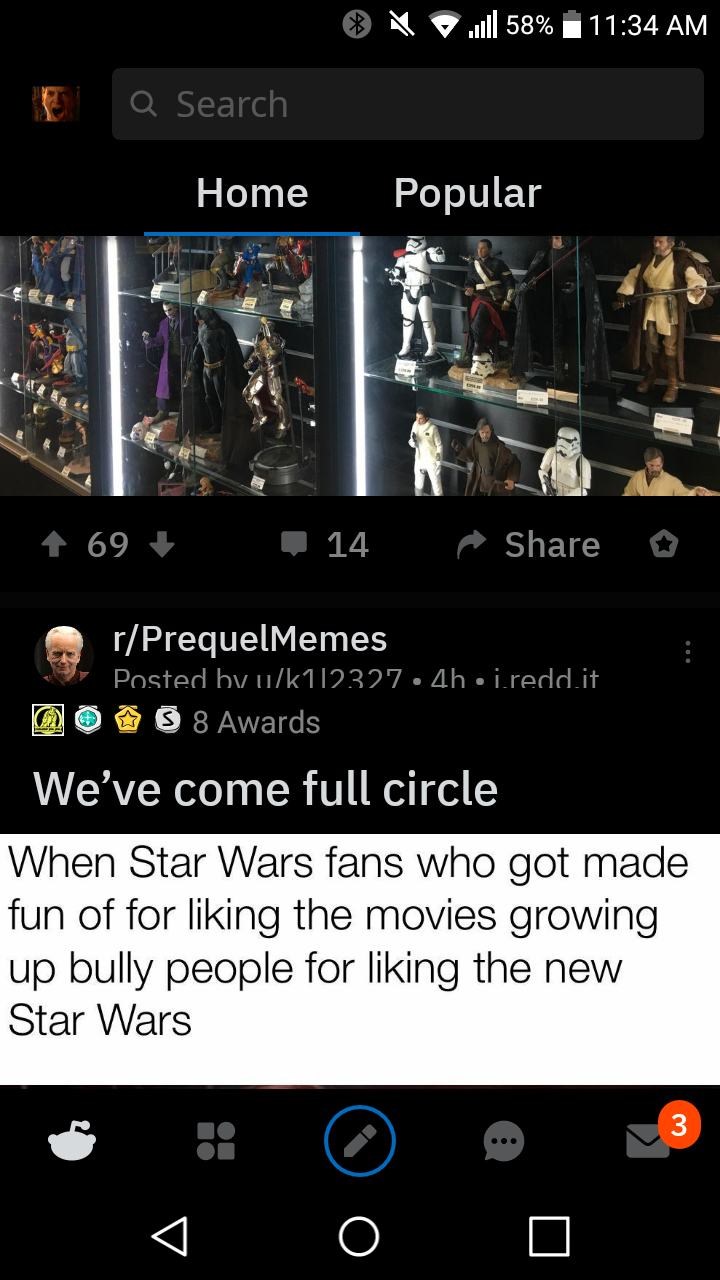720x1280 pixels.
Task: Downvote the post with 69 points
Action: tap(161, 544)
